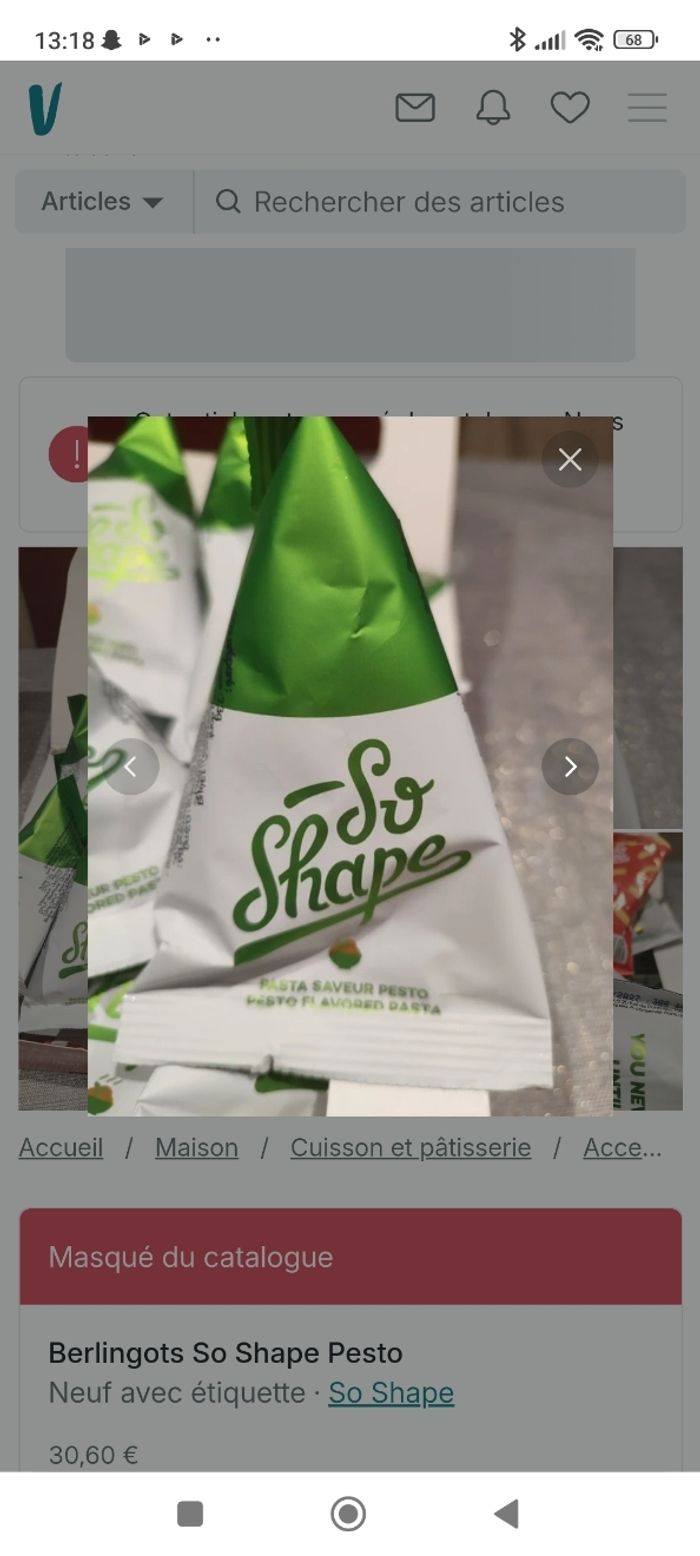Image resolution: width=700 pixels, height=1556 pixels.
Task: Open the Accueil breadcrumb link
Action: [x=61, y=1147]
